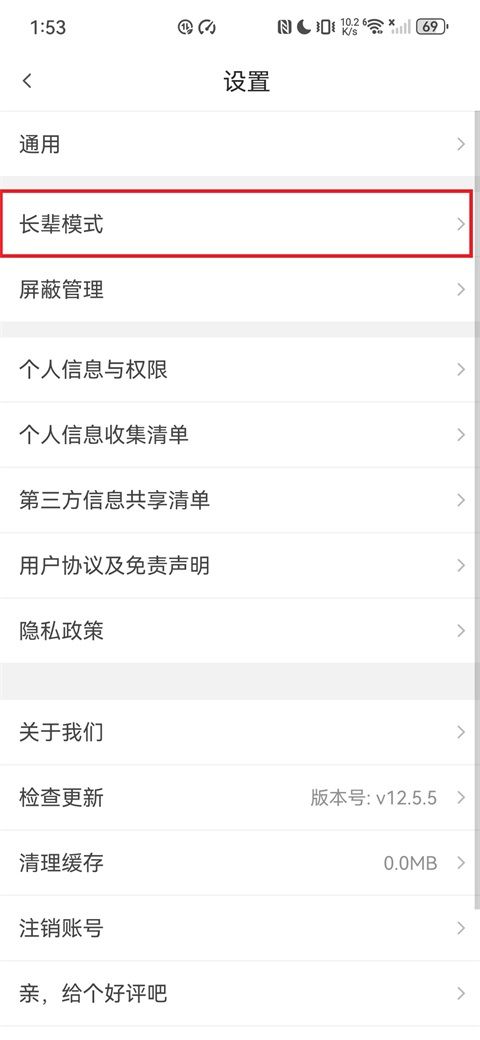Go back from the 设置 page
The image size is (480, 1040).
tap(27, 82)
